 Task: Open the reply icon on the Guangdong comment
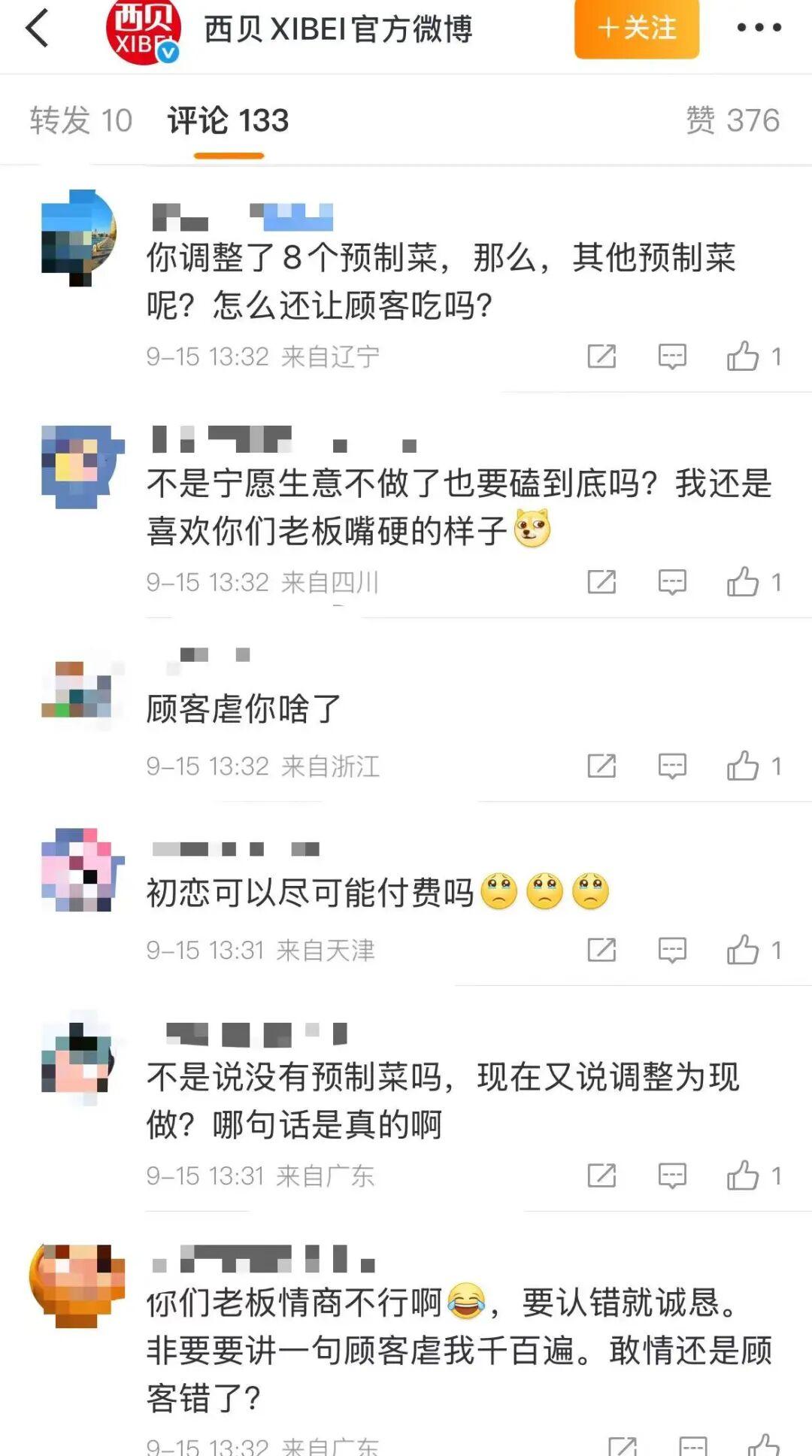(x=671, y=1172)
